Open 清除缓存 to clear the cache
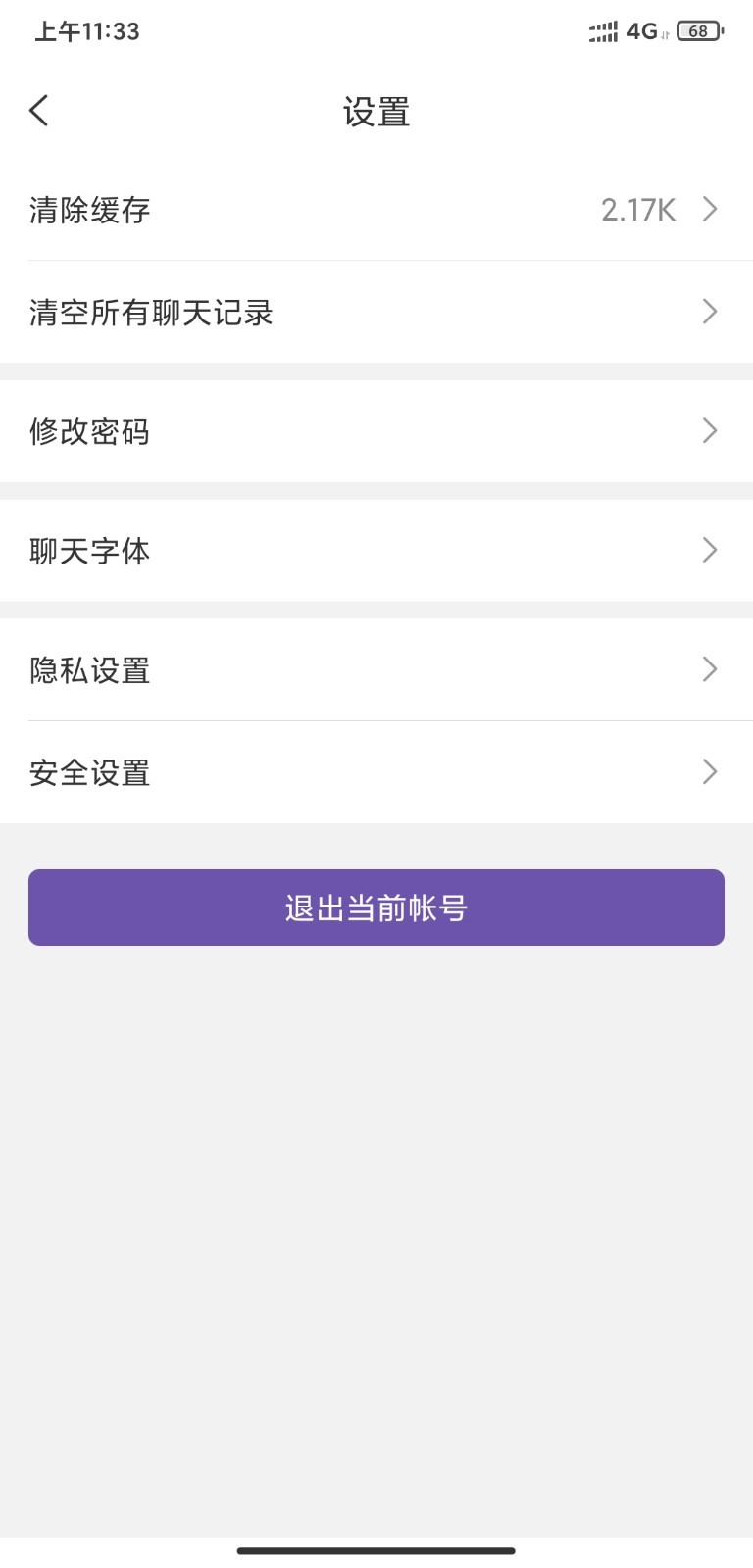 pos(376,210)
